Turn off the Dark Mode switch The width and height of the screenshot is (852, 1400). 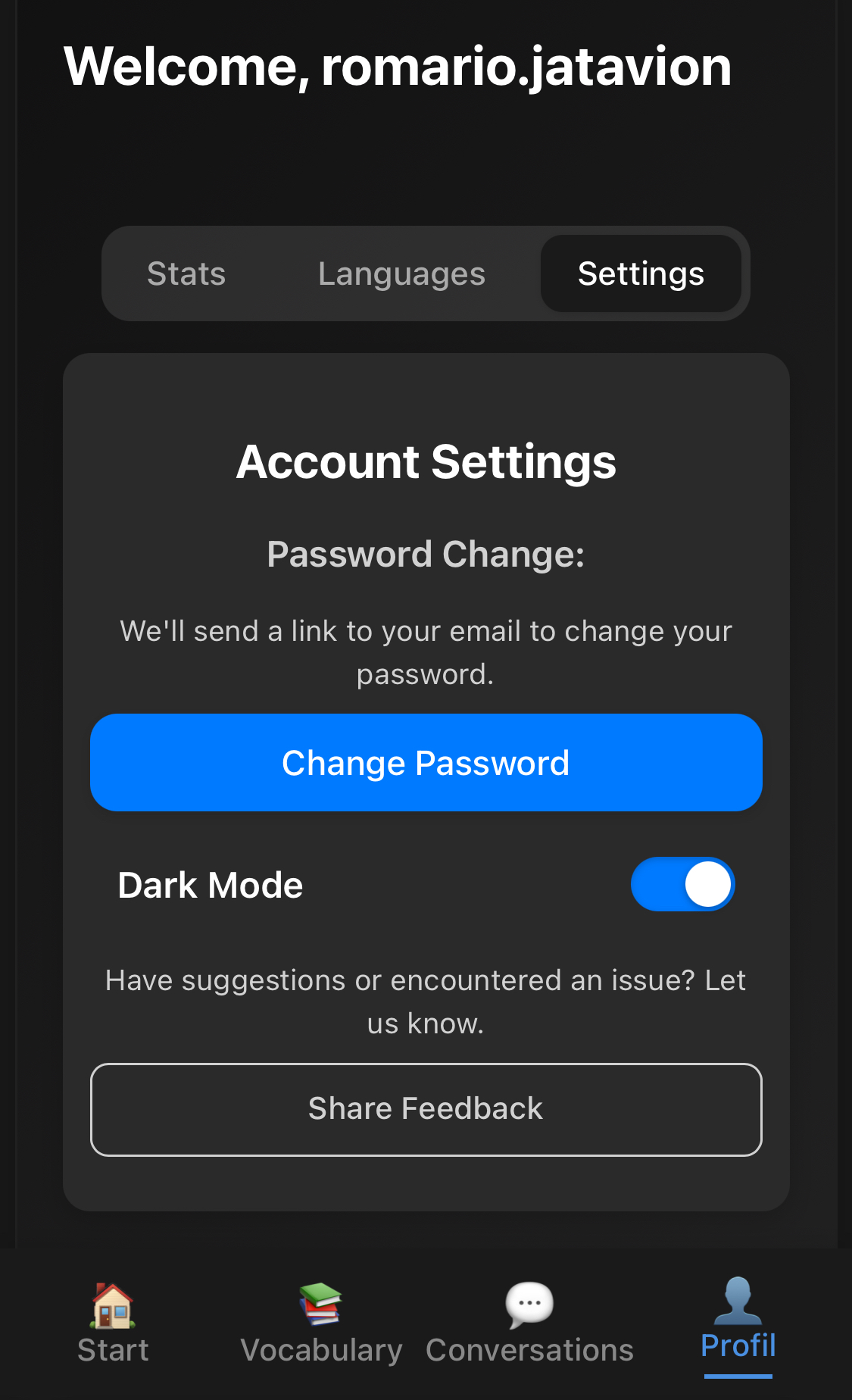click(x=682, y=884)
